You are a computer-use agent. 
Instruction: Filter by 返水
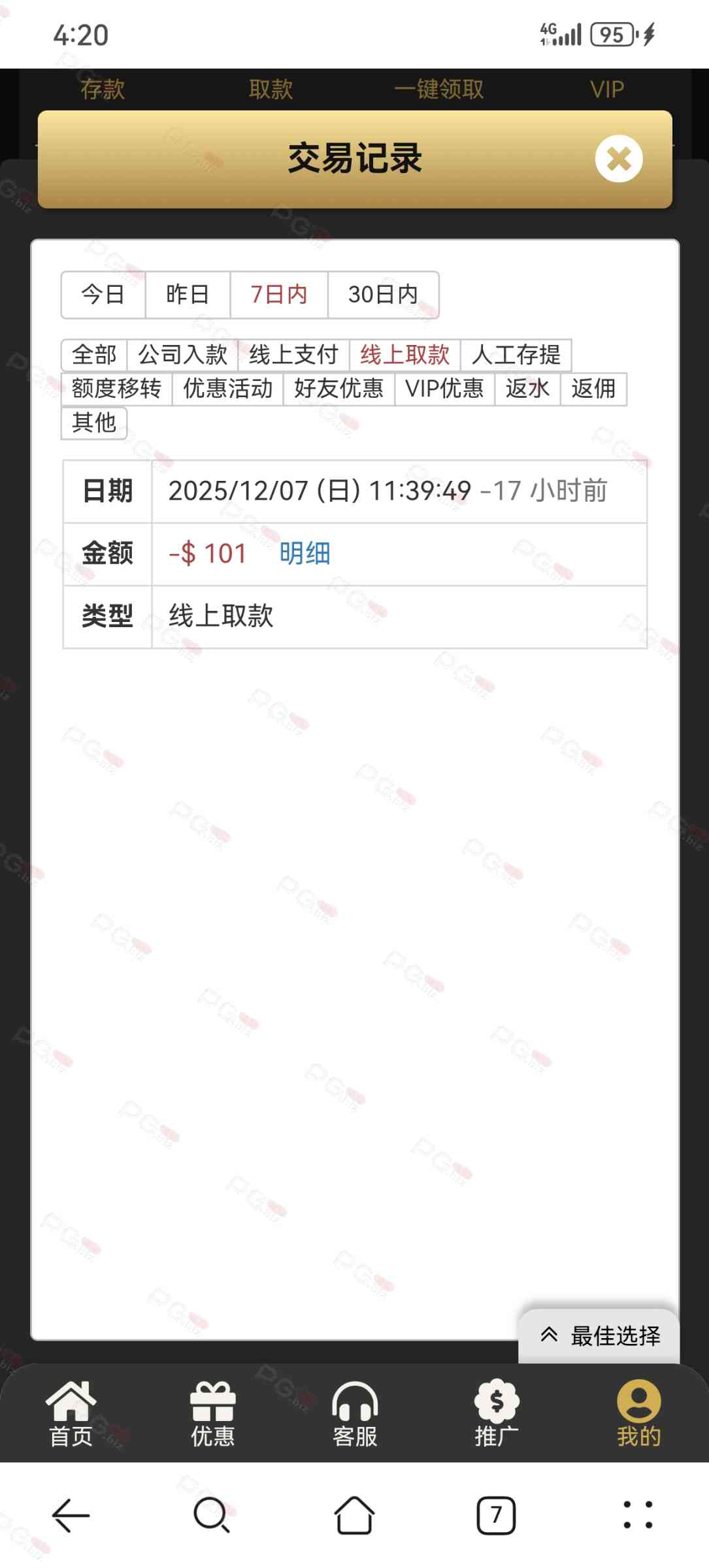click(x=527, y=389)
